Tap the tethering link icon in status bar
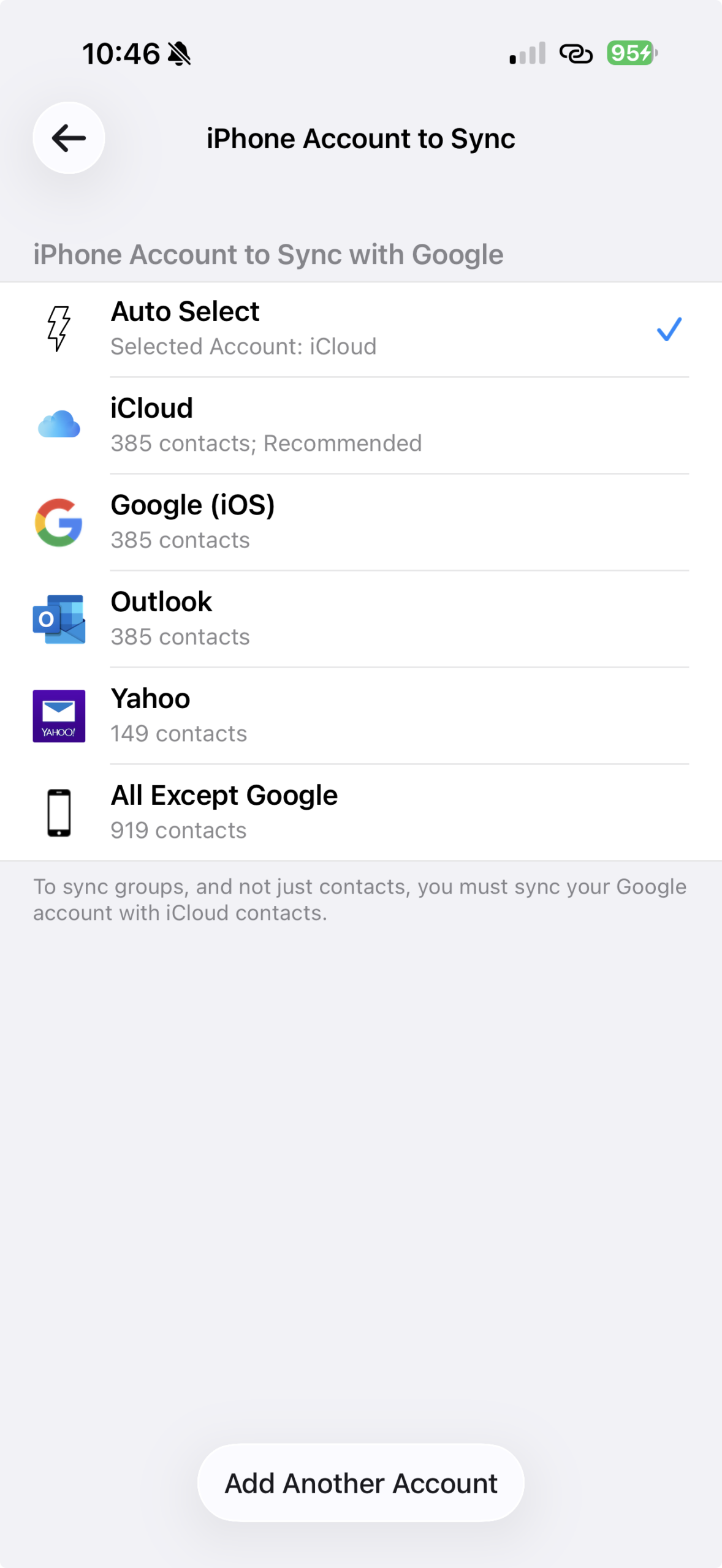 577,54
